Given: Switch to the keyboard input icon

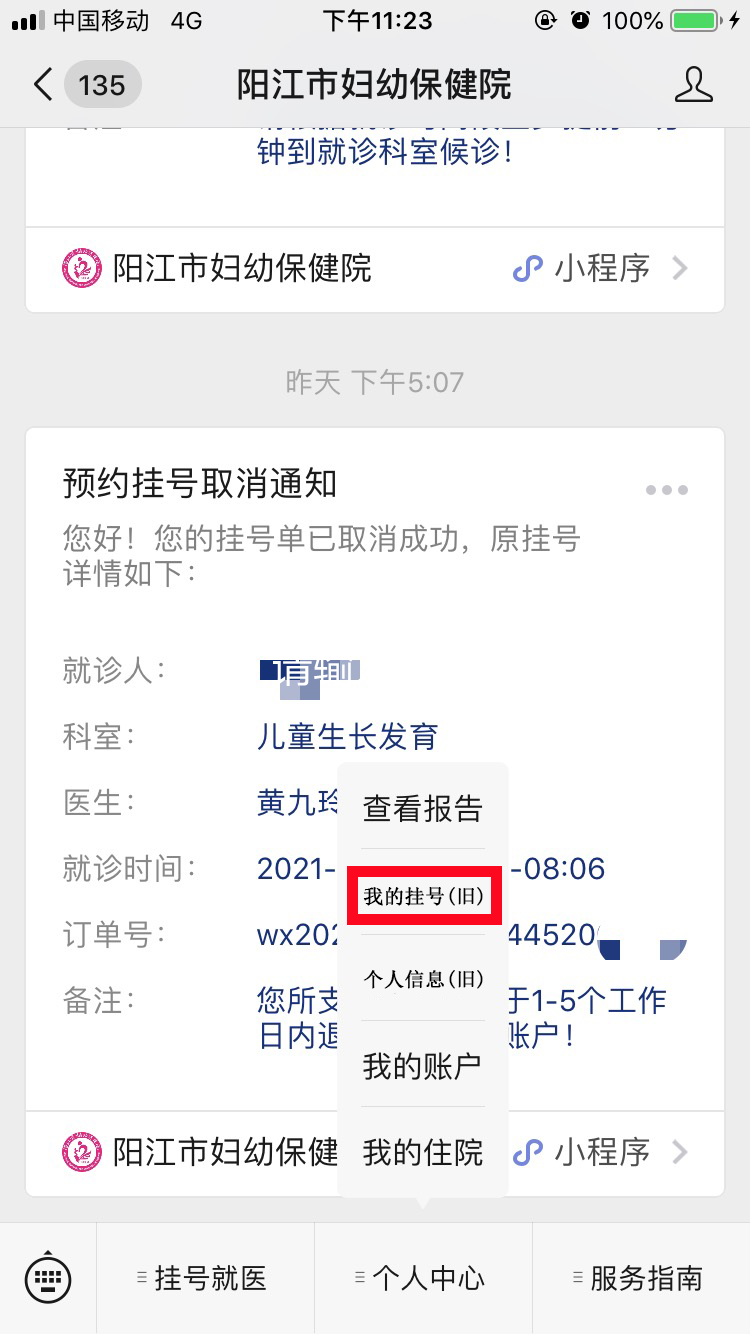Looking at the screenshot, I should click(x=47, y=1278).
